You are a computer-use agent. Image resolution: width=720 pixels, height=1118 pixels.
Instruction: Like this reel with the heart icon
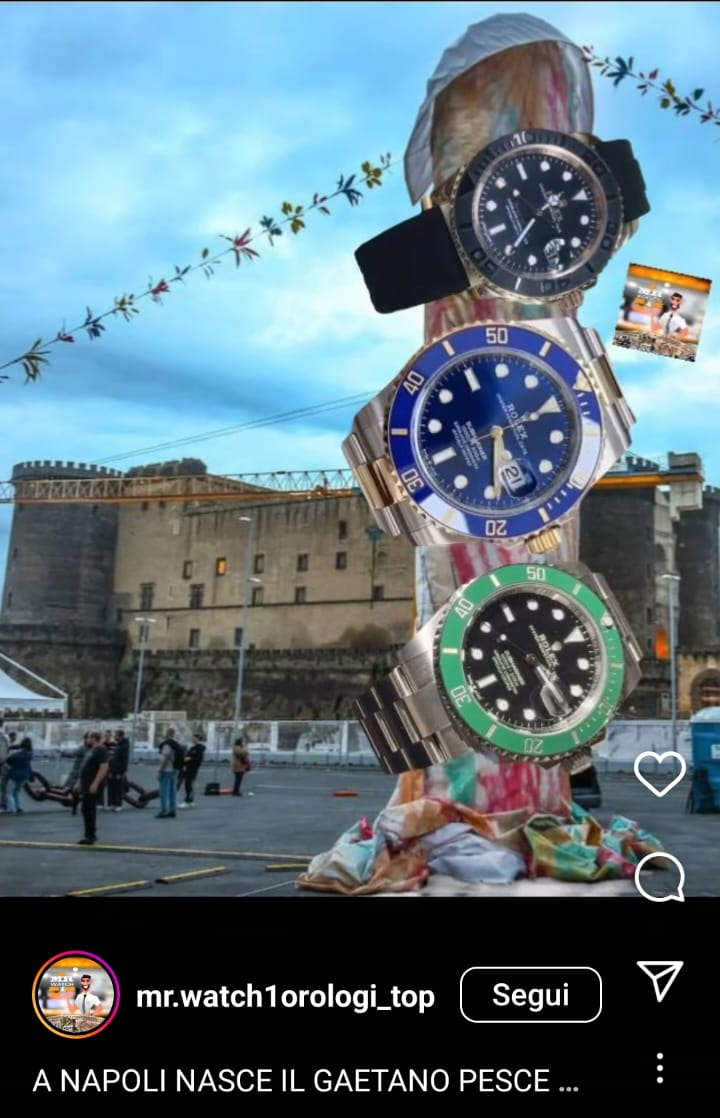click(x=660, y=773)
